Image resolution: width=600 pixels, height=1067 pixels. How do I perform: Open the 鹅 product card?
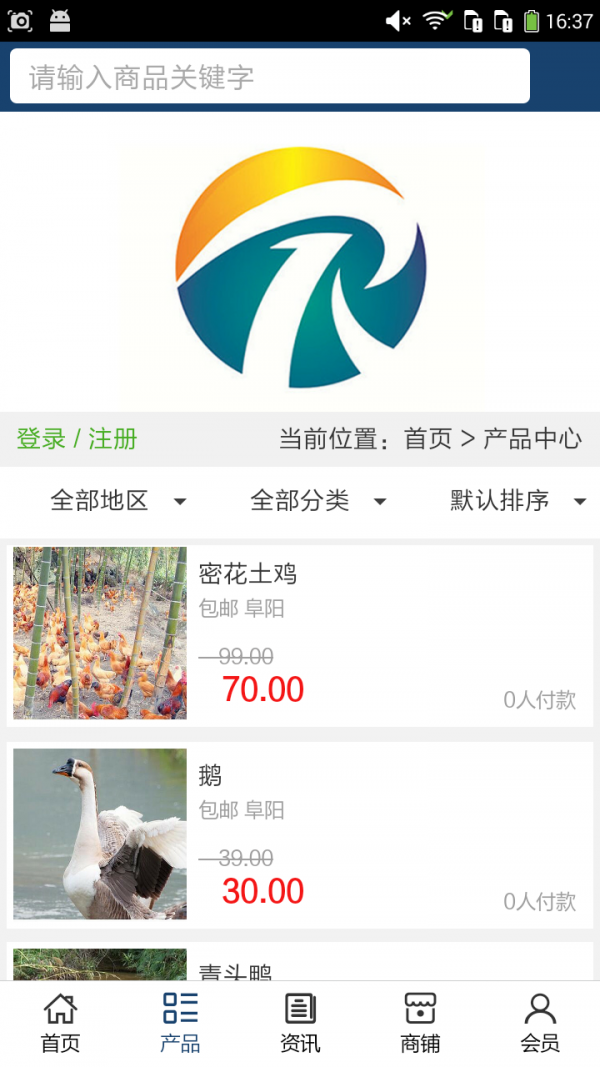(300, 834)
